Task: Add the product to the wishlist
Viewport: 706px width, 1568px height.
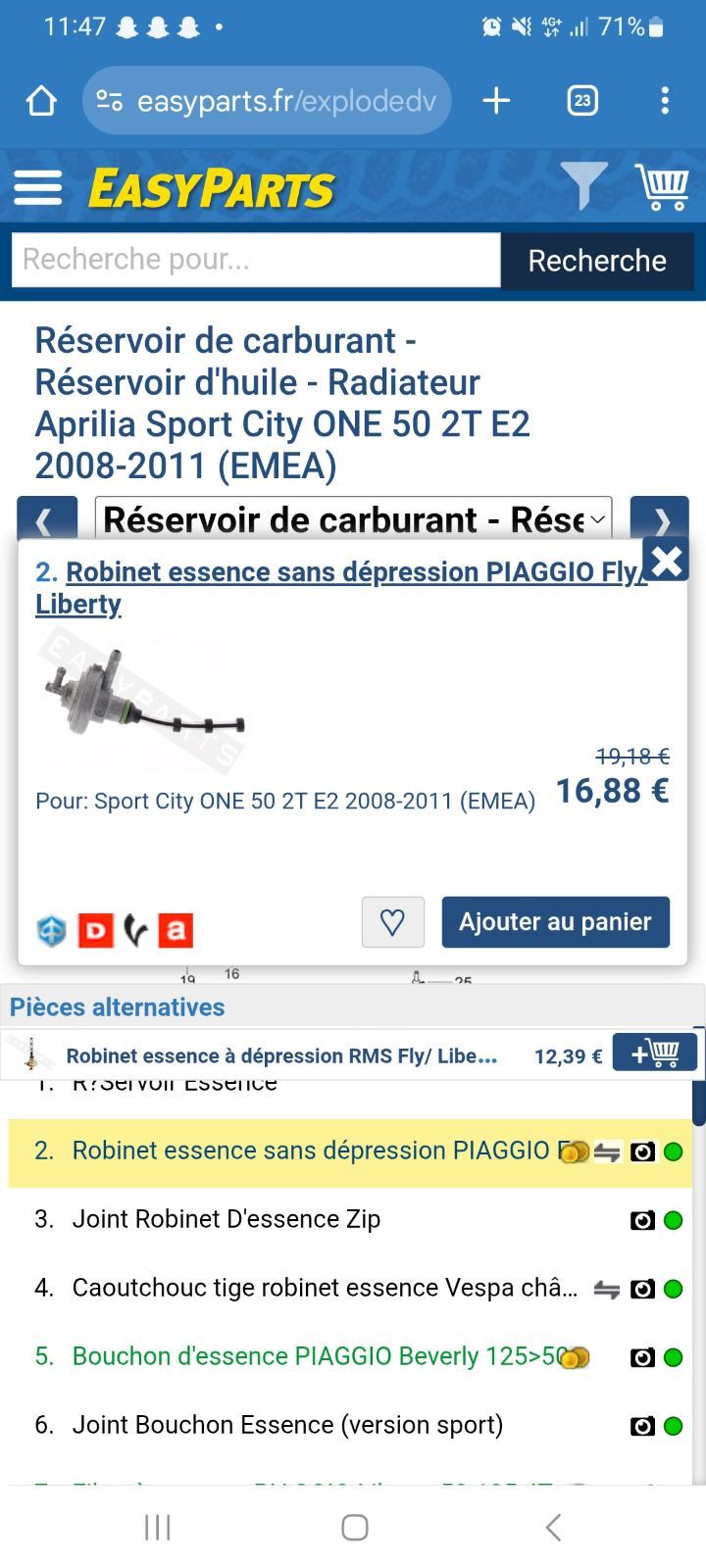Action: 393,922
